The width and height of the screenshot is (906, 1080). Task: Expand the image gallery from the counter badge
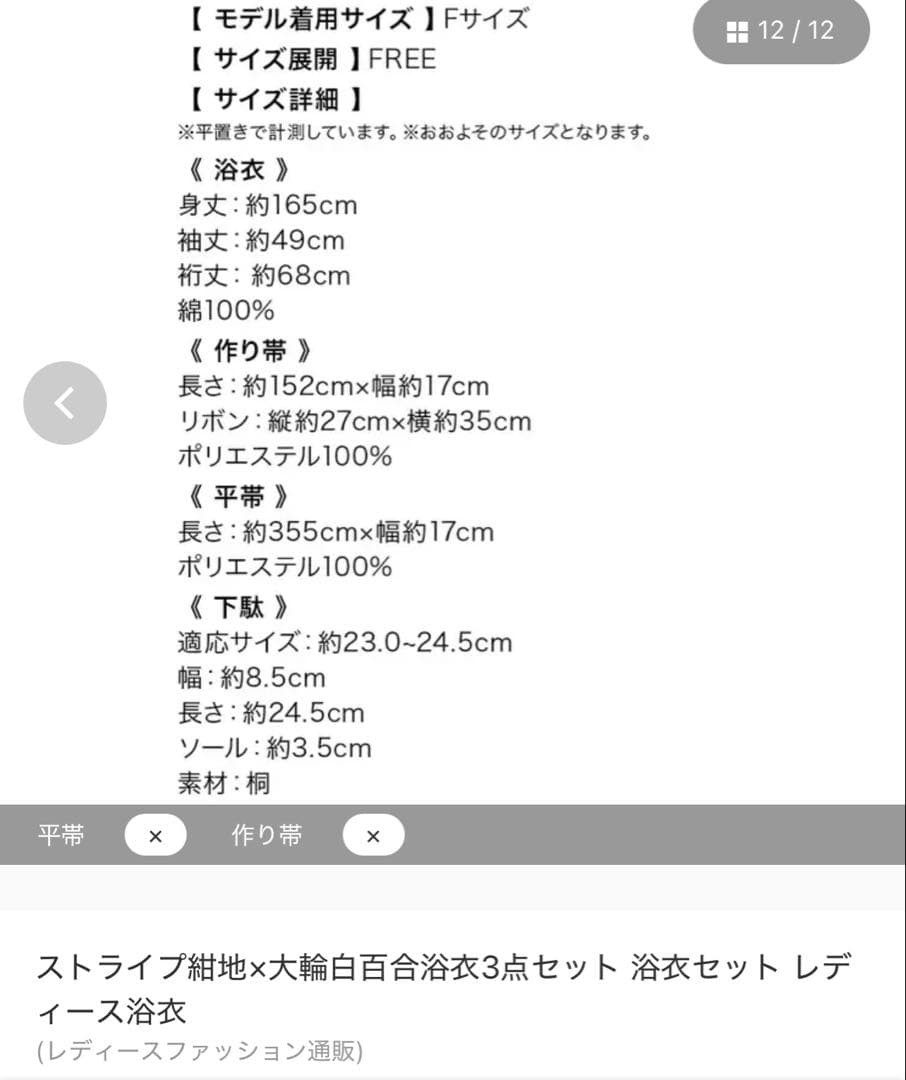(x=780, y=31)
